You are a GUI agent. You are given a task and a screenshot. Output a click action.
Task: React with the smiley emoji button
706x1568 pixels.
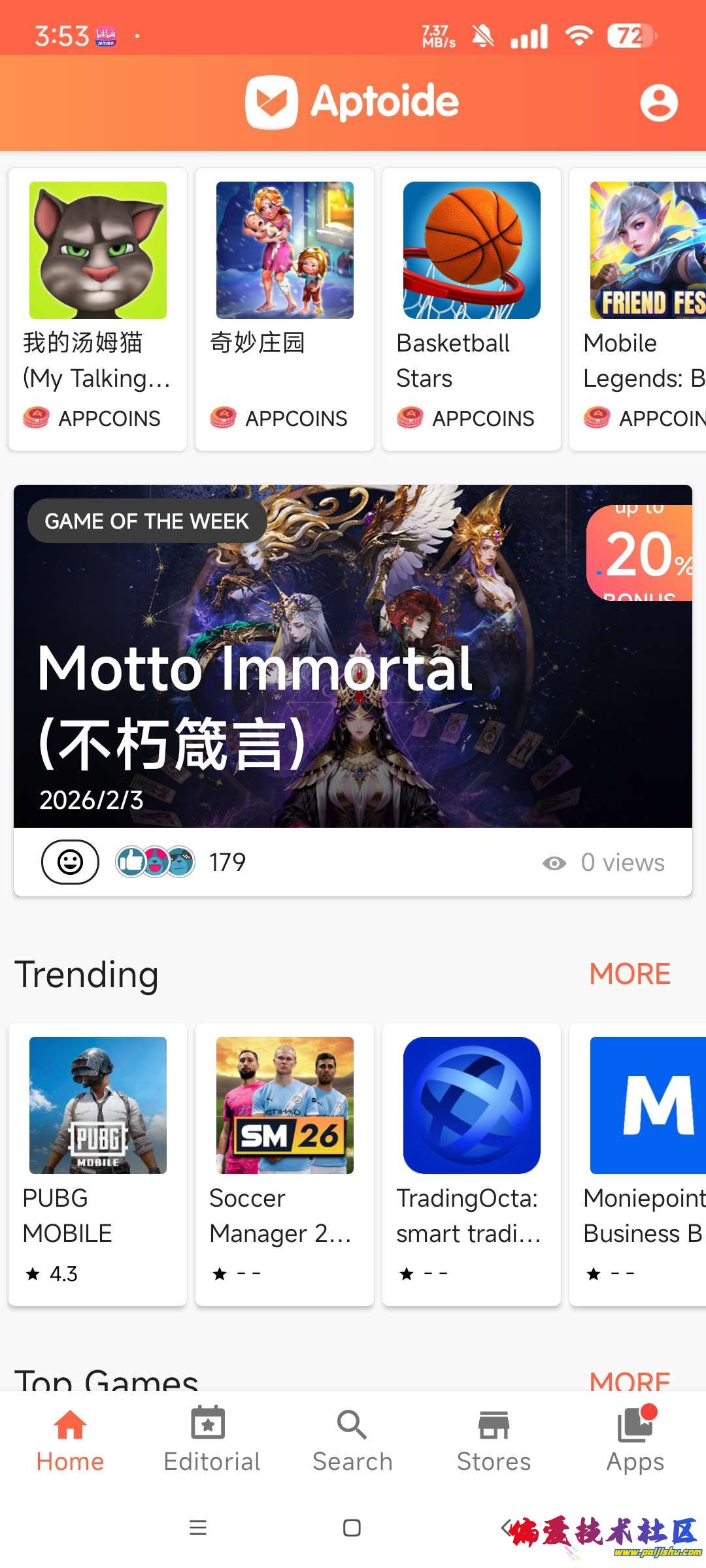[70, 862]
